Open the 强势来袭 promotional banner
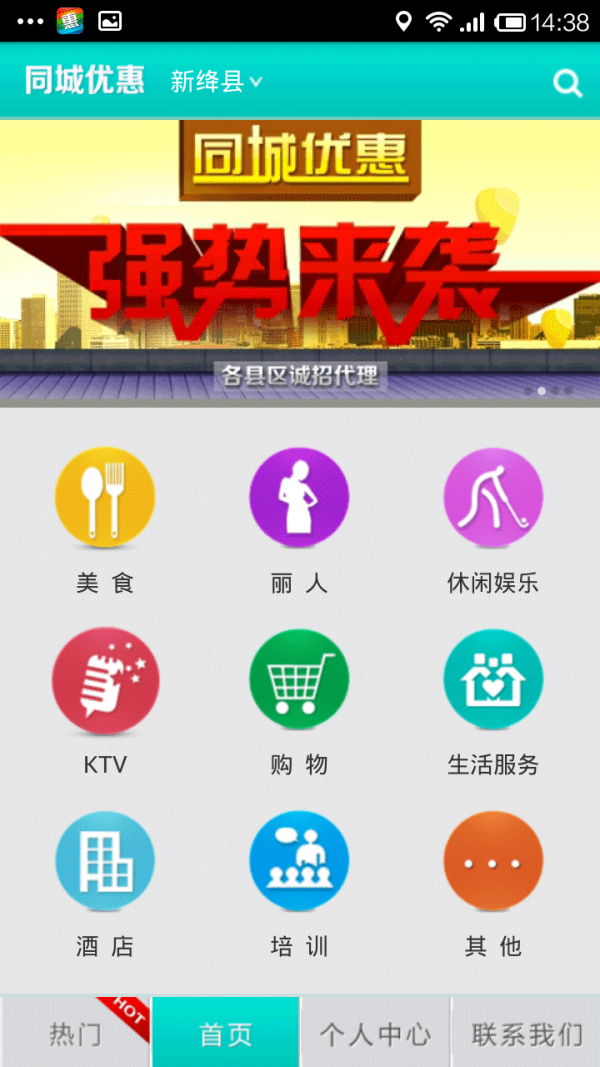This screenshot has height=1067, width=600. (300, 260)
